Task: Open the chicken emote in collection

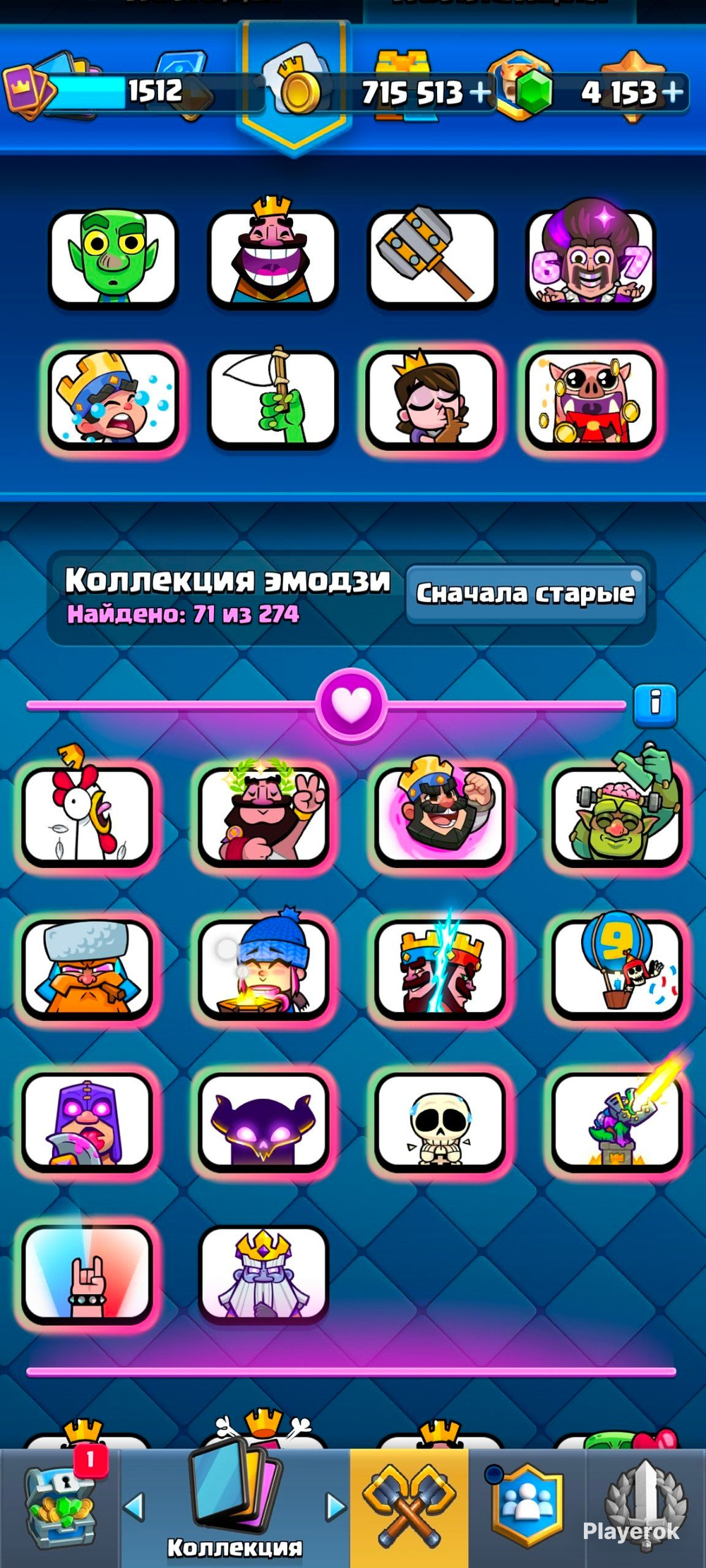Action: click(x=87, y=816)
